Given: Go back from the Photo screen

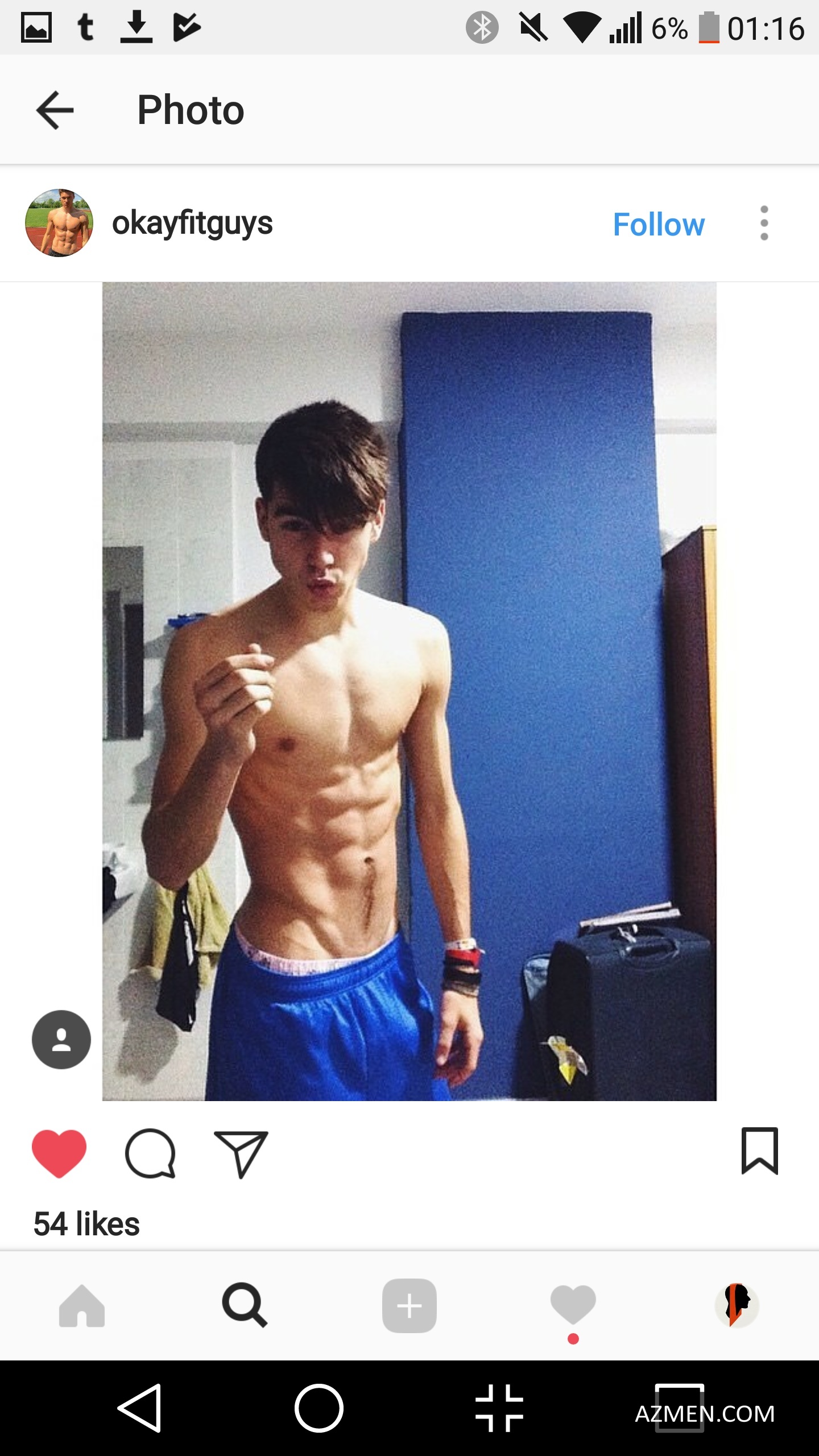Looking at the screenshot, I should [55, 110].
